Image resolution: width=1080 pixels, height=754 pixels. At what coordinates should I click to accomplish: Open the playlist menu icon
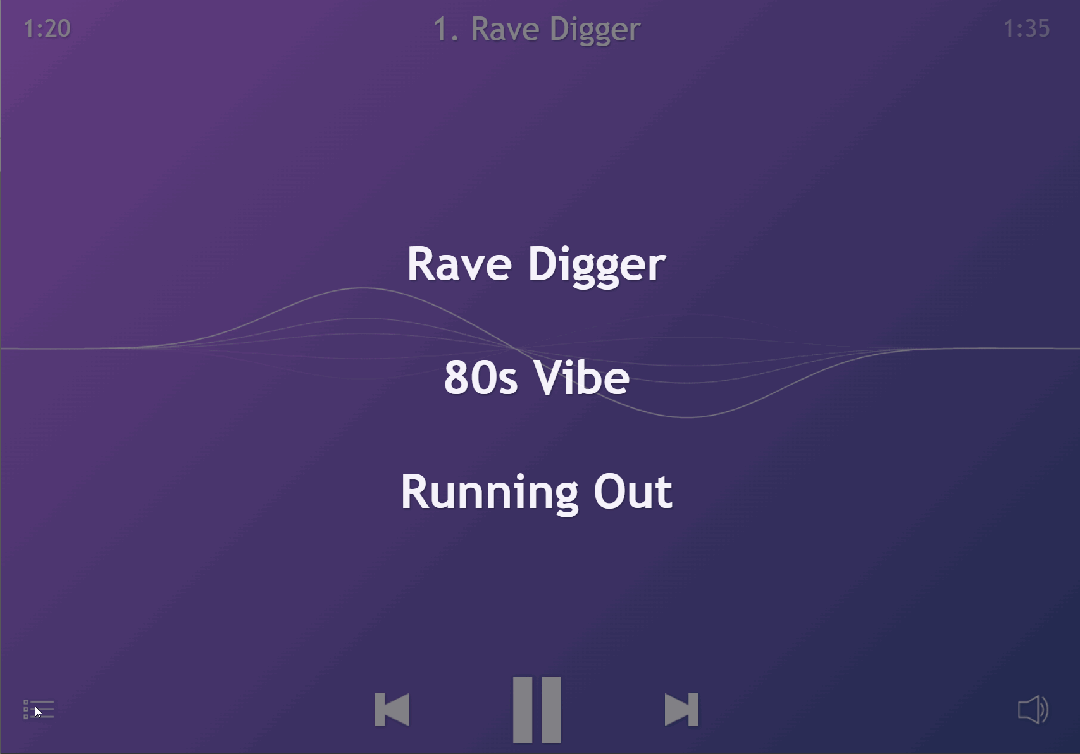[x=39, y=709]
